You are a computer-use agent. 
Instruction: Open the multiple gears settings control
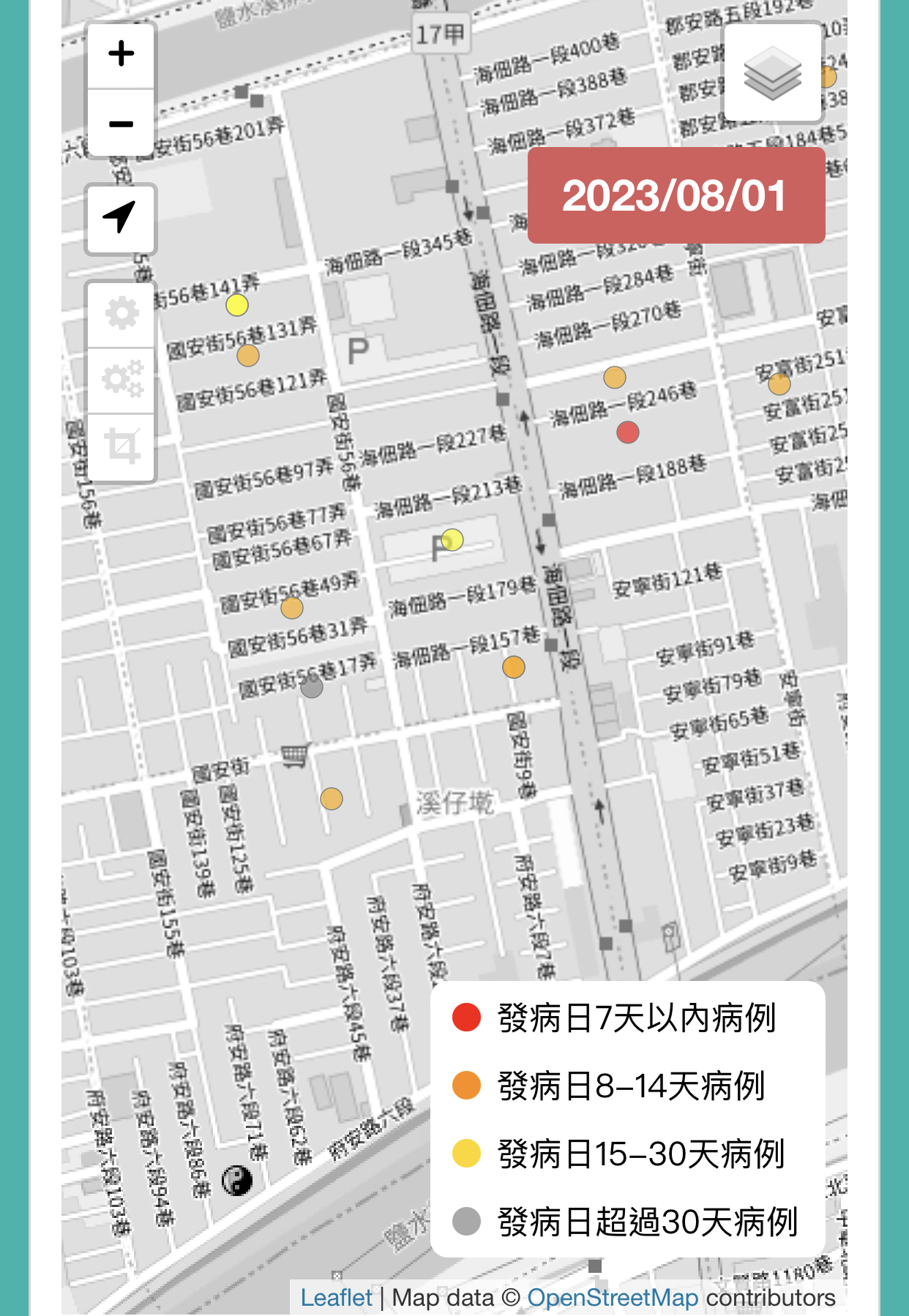(x=121, y=380)
